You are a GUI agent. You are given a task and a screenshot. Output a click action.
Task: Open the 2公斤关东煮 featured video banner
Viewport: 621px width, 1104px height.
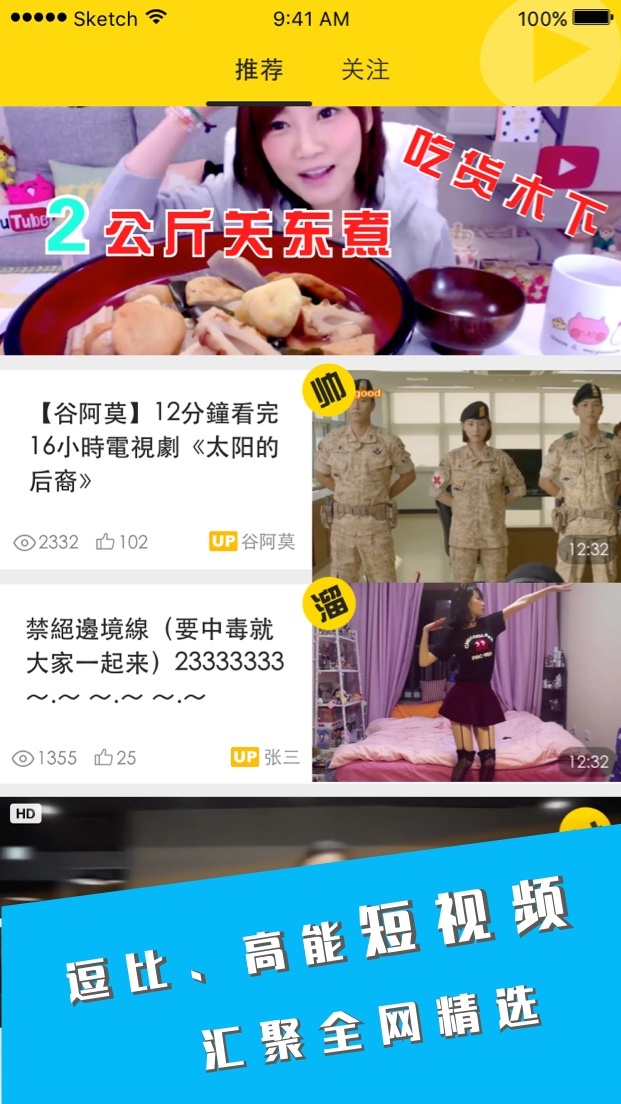[x=310, y=230]
